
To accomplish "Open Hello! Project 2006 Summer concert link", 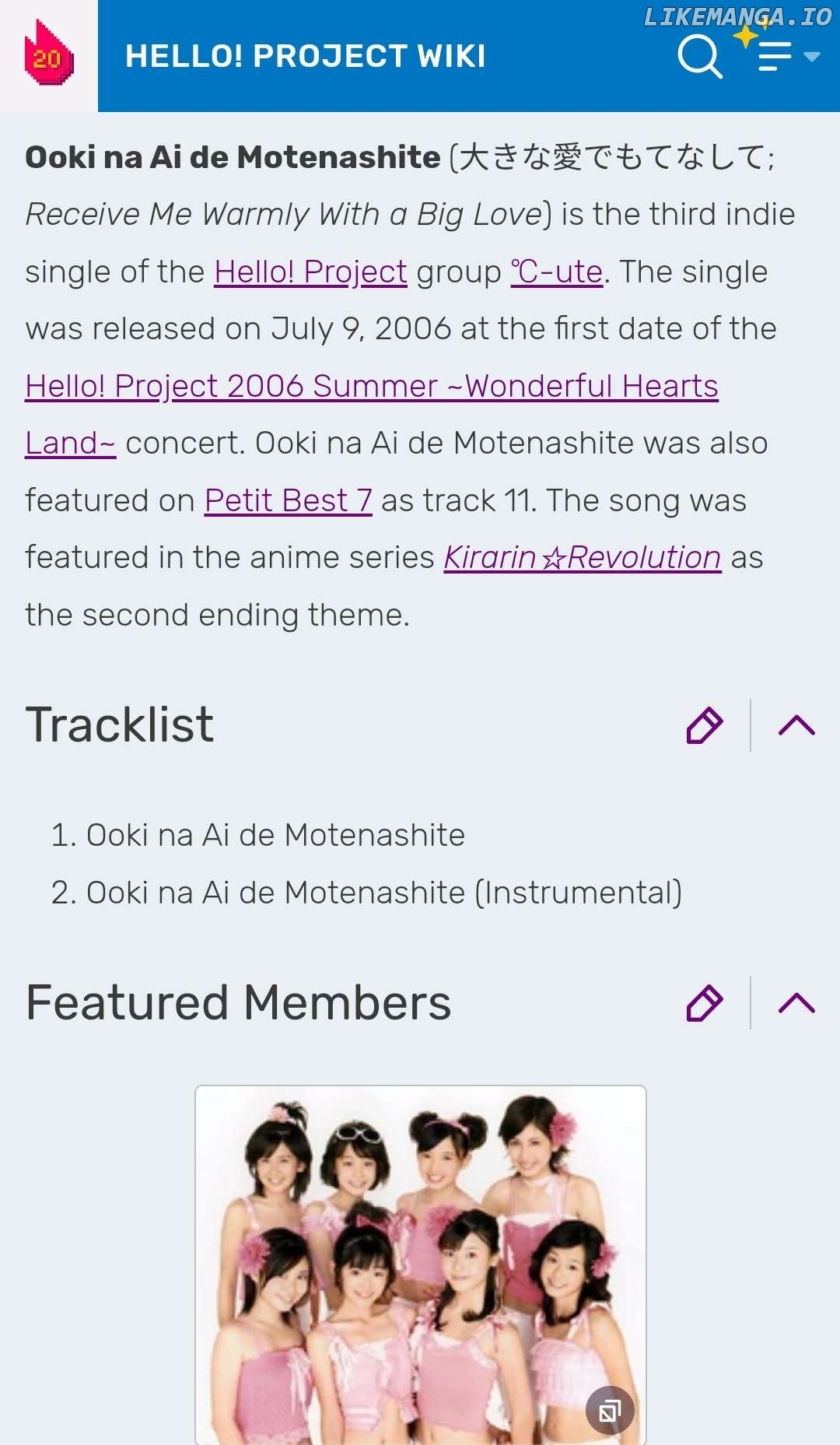I will (371, 387).
